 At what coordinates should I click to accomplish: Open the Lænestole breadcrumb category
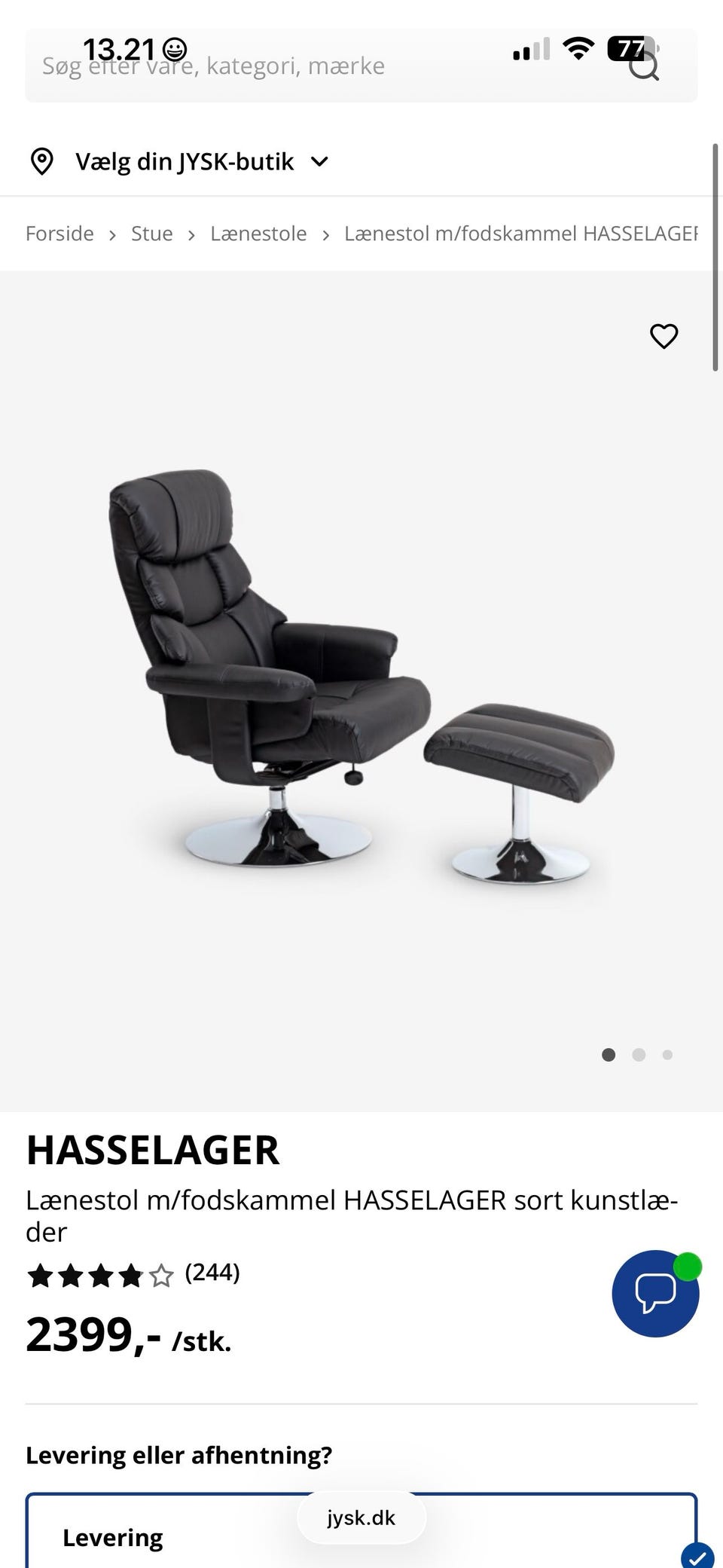pos(258,234)
